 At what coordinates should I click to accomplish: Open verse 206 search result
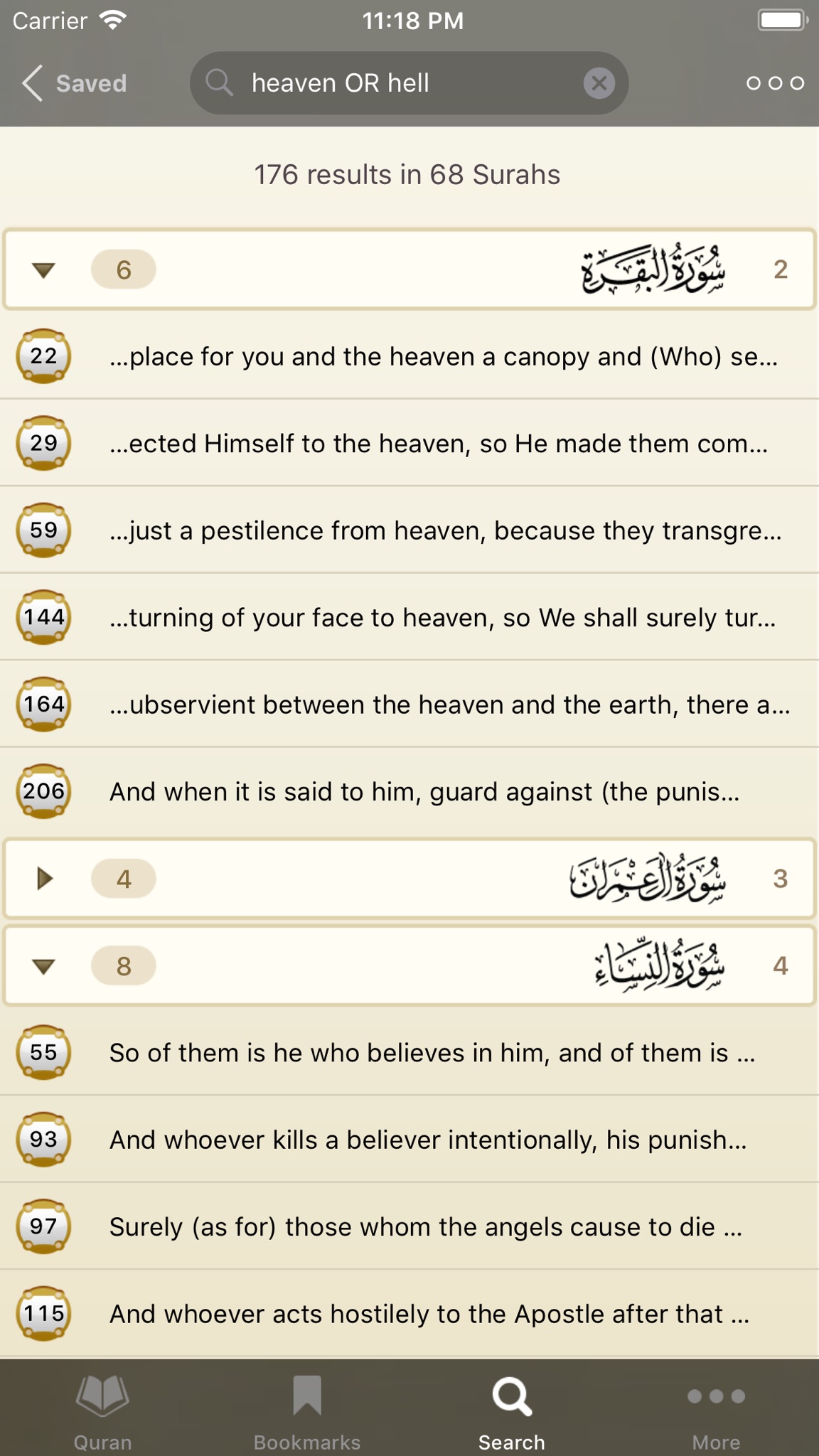(x=409, y=791)
